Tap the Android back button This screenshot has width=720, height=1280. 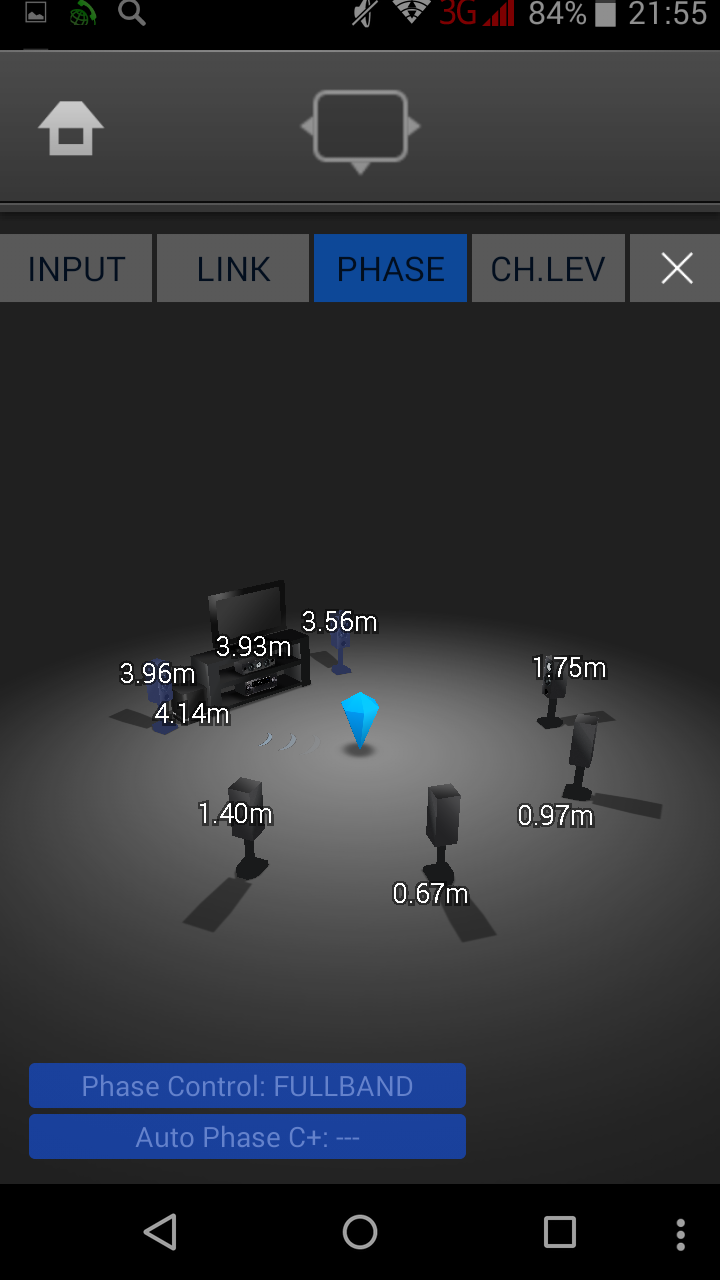click(x=161, y=1233)
